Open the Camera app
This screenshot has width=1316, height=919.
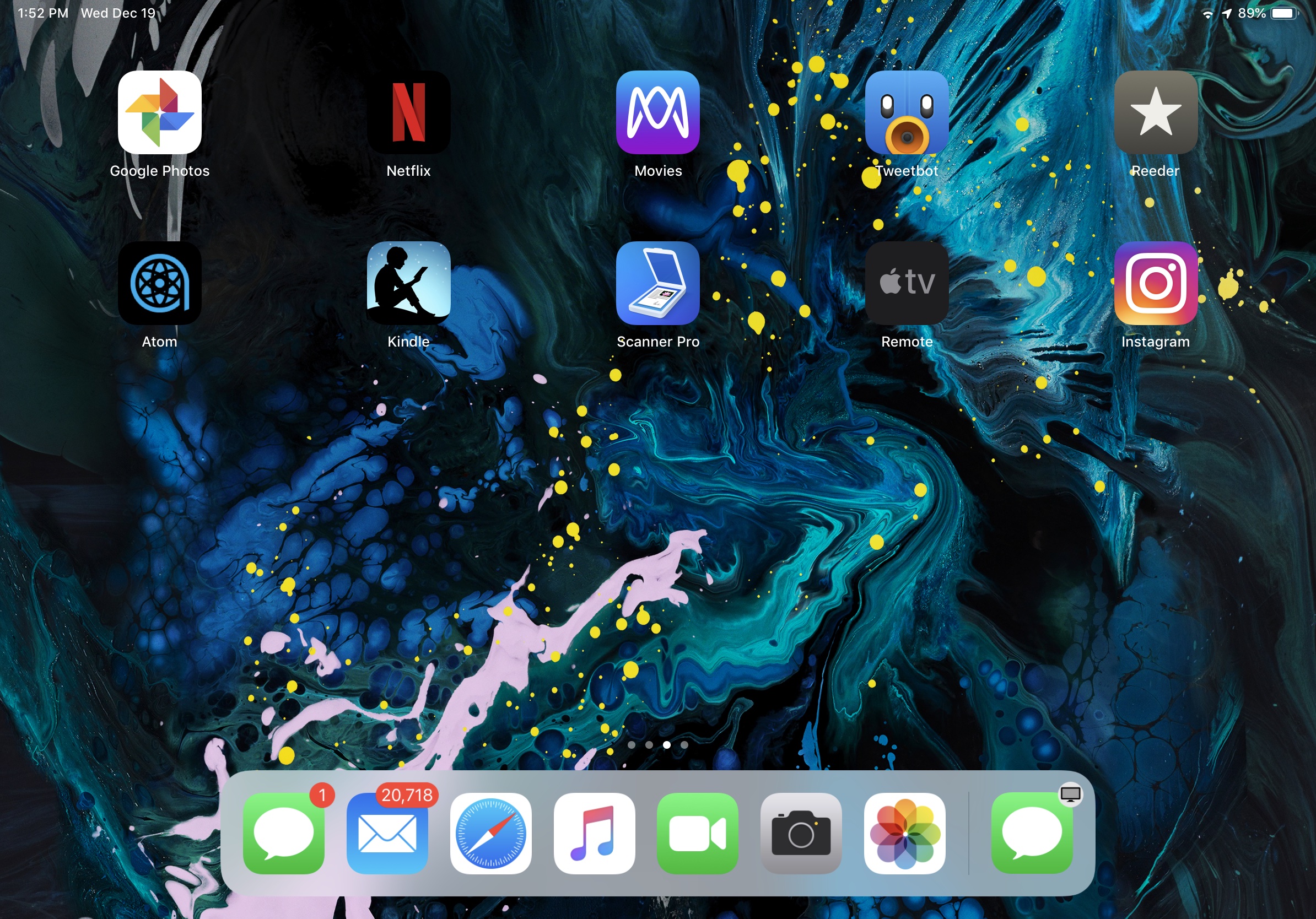[801, 833]
